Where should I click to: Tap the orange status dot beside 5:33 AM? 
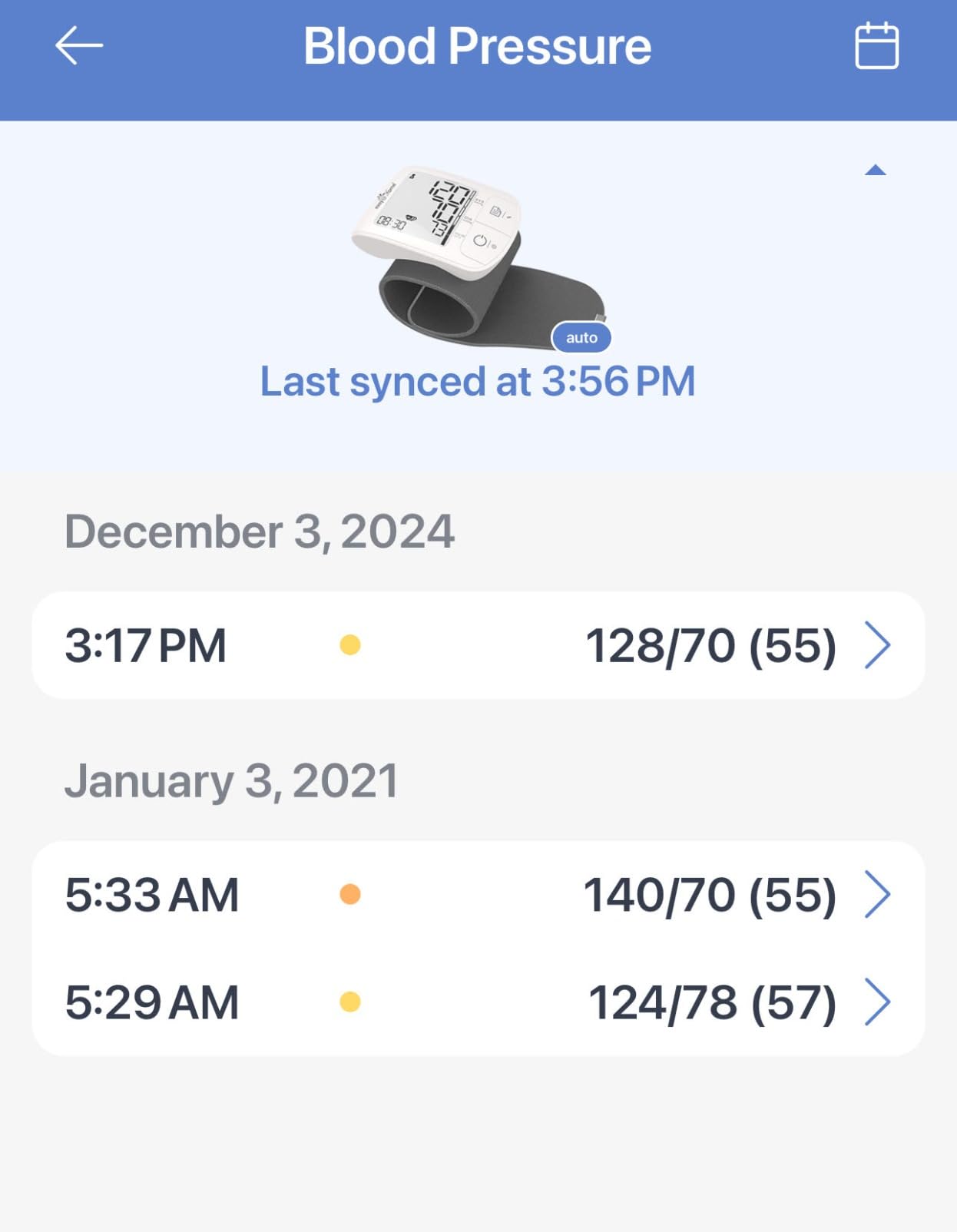(x=351, y=893)
